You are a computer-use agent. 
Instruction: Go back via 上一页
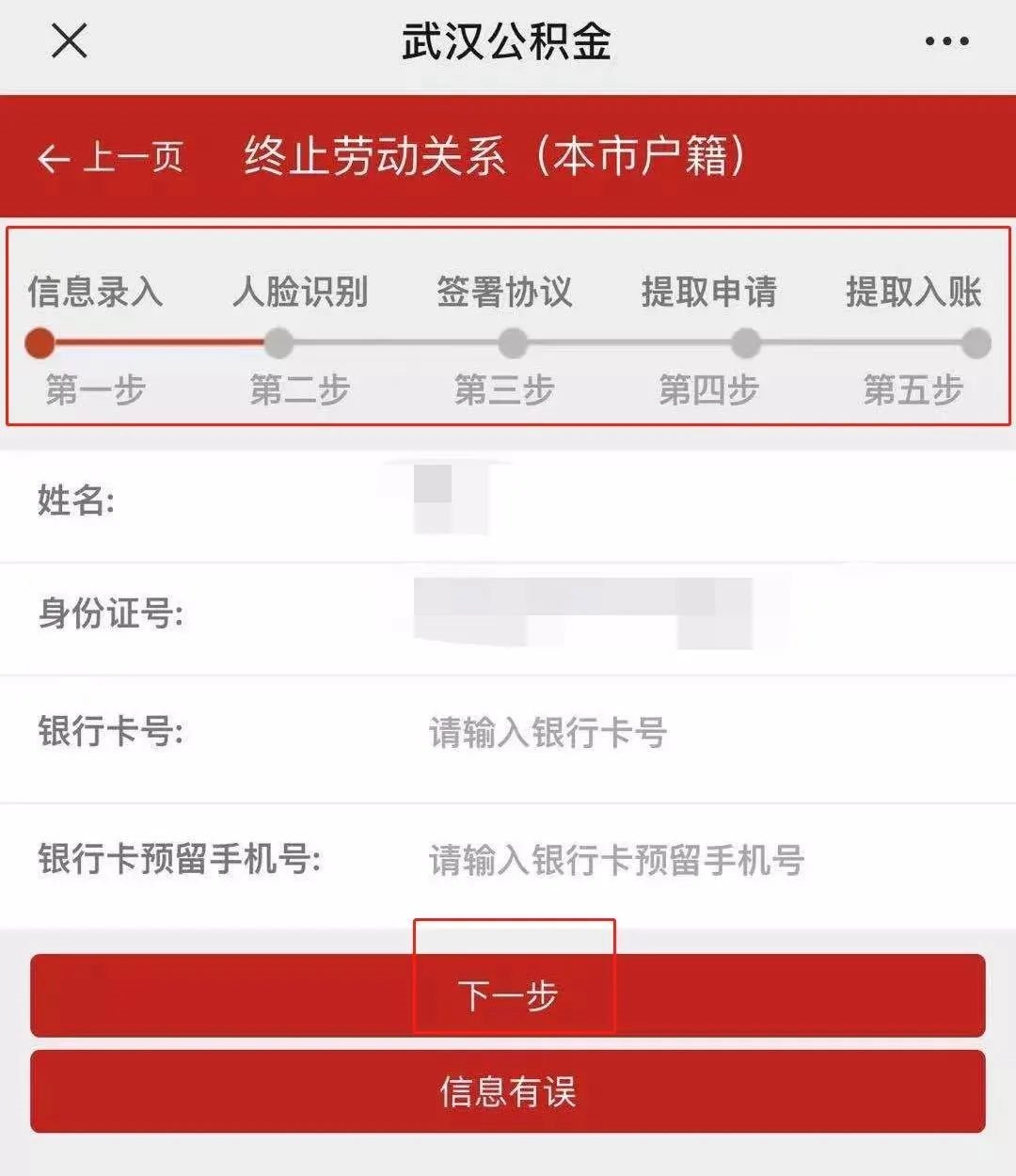tap(111, 157)
